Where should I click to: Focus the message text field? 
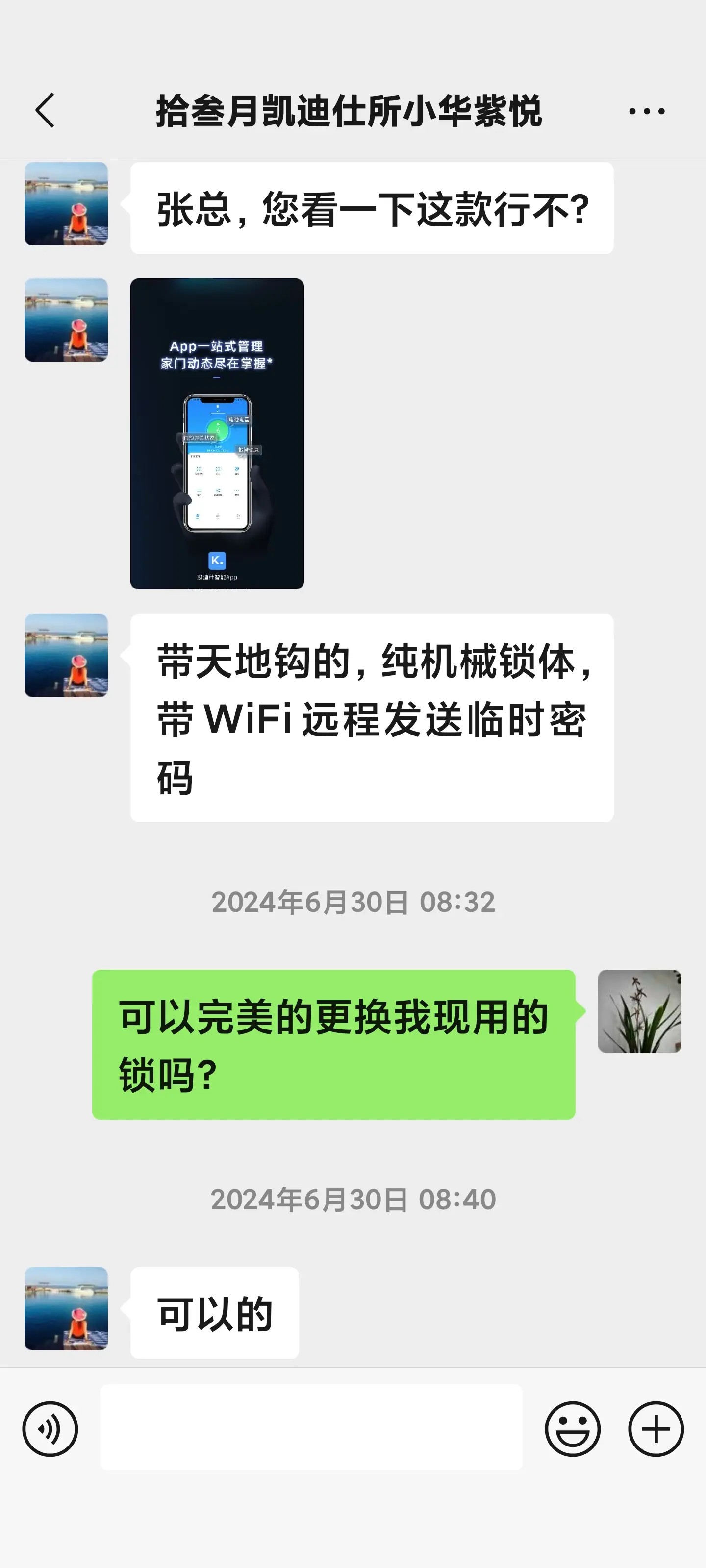tap(311, 1427)
